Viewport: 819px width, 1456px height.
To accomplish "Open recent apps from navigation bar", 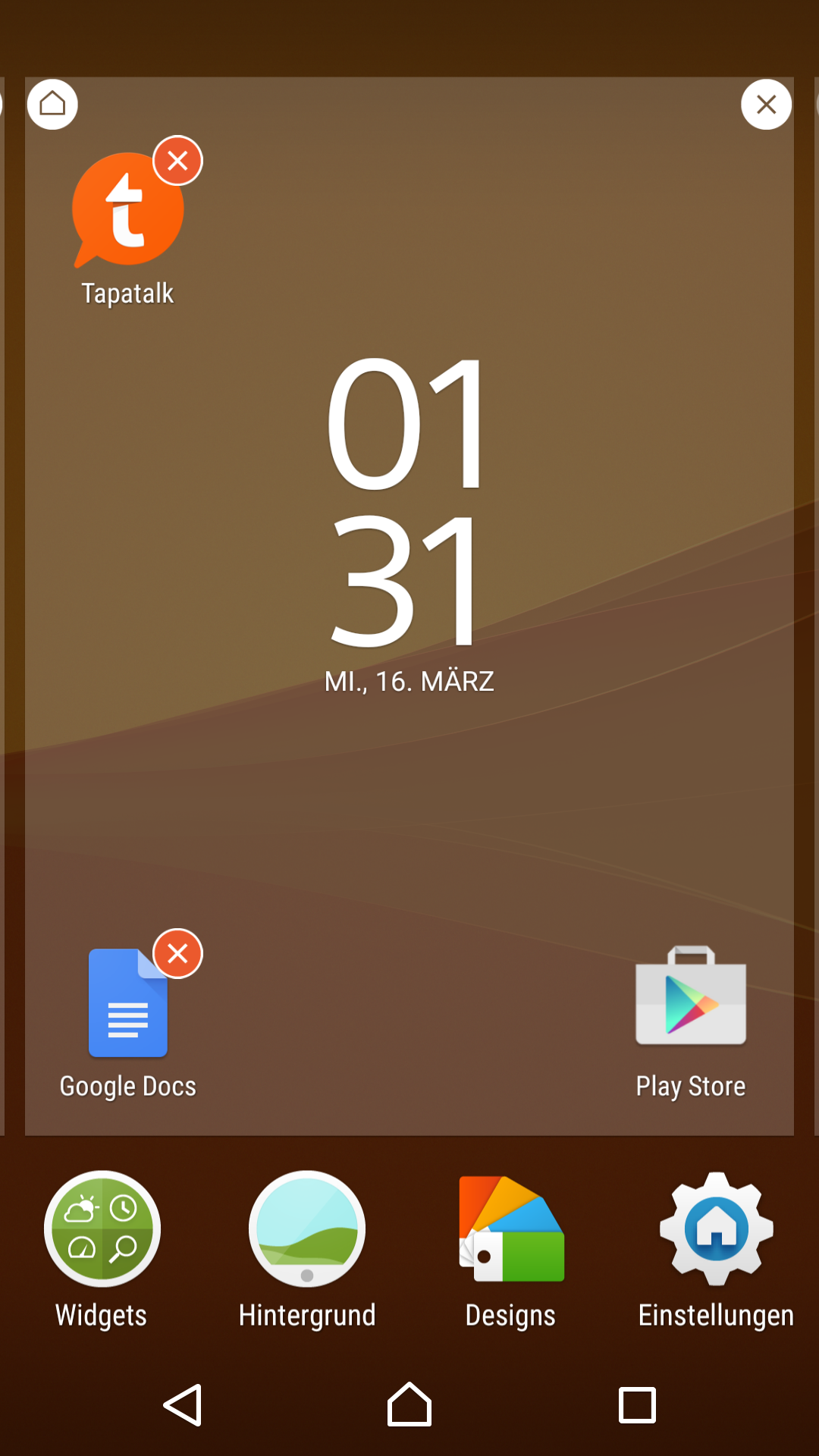I will 637,1405.
